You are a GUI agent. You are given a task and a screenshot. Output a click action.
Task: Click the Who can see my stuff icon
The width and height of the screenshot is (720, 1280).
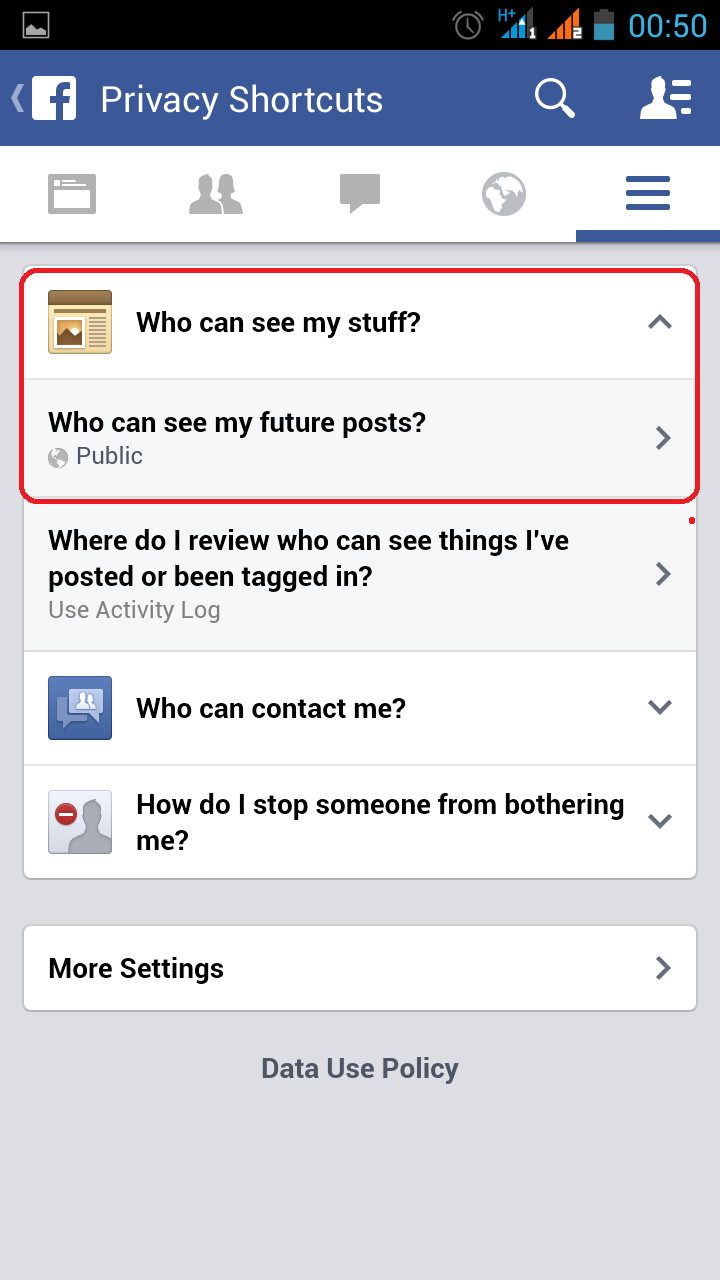pyautogui.click(x=80, y=322)
